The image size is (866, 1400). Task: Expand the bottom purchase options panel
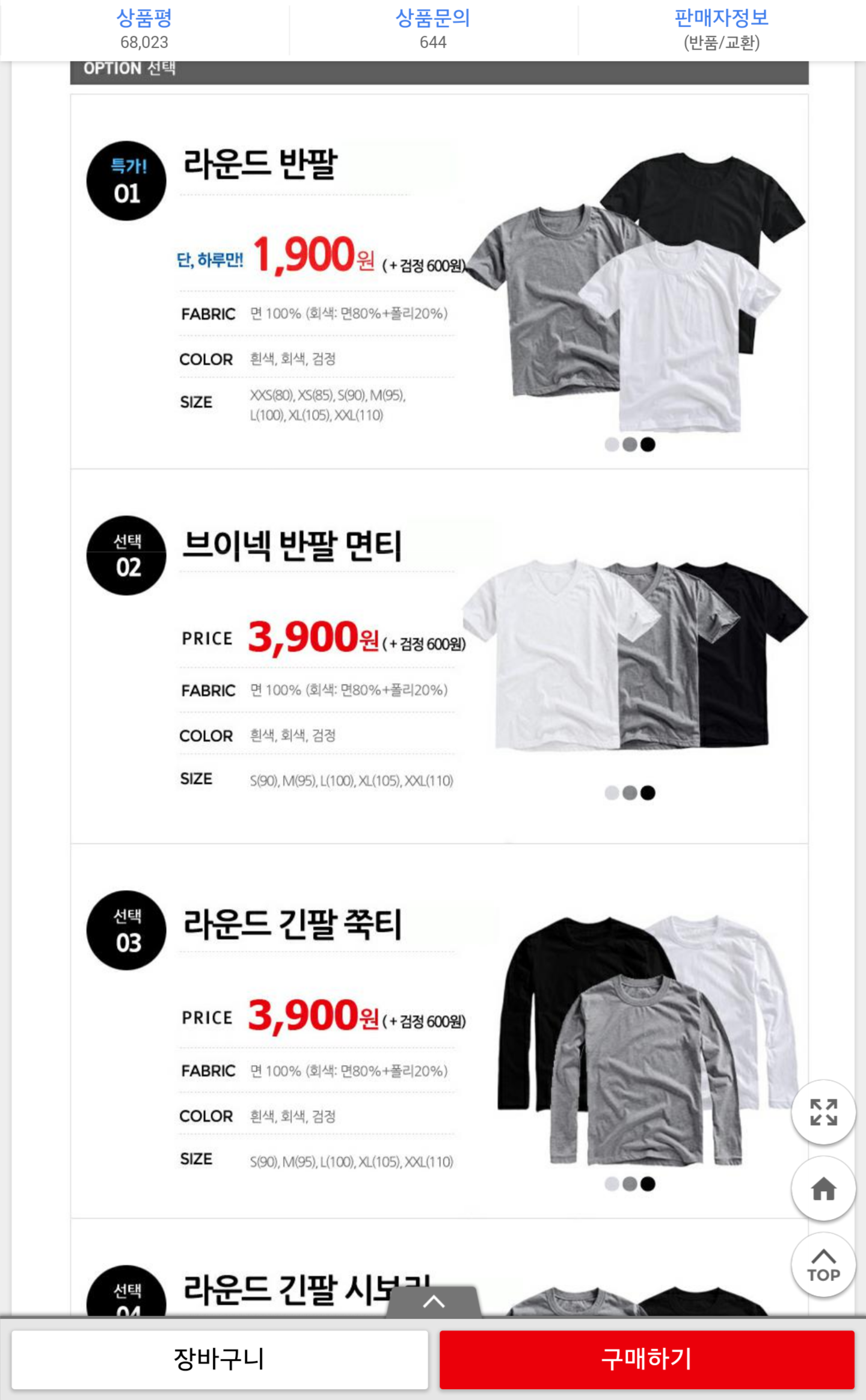pyautogui.click(x=434, y=1303)
